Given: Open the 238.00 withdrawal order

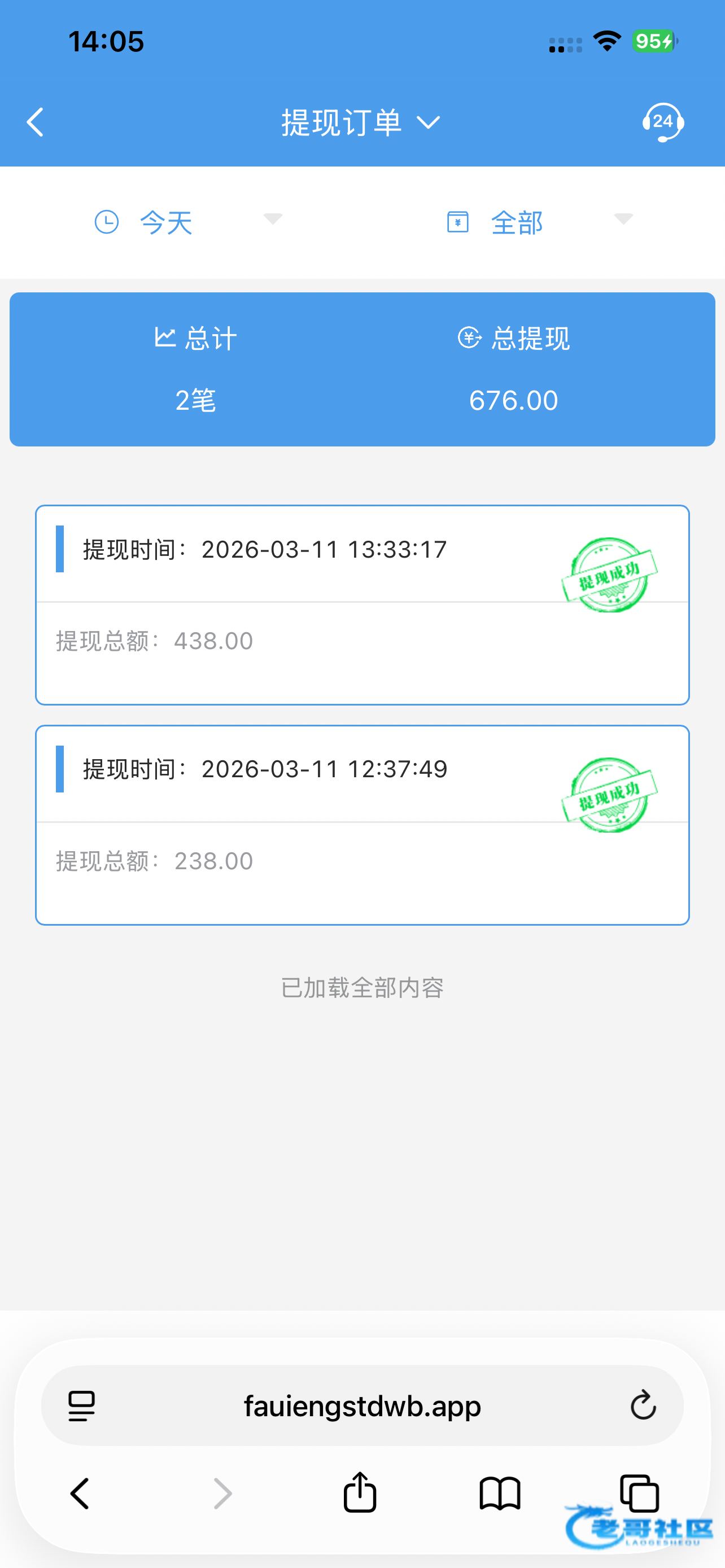Looking at the screenshot, I should (x=362, y=825).
